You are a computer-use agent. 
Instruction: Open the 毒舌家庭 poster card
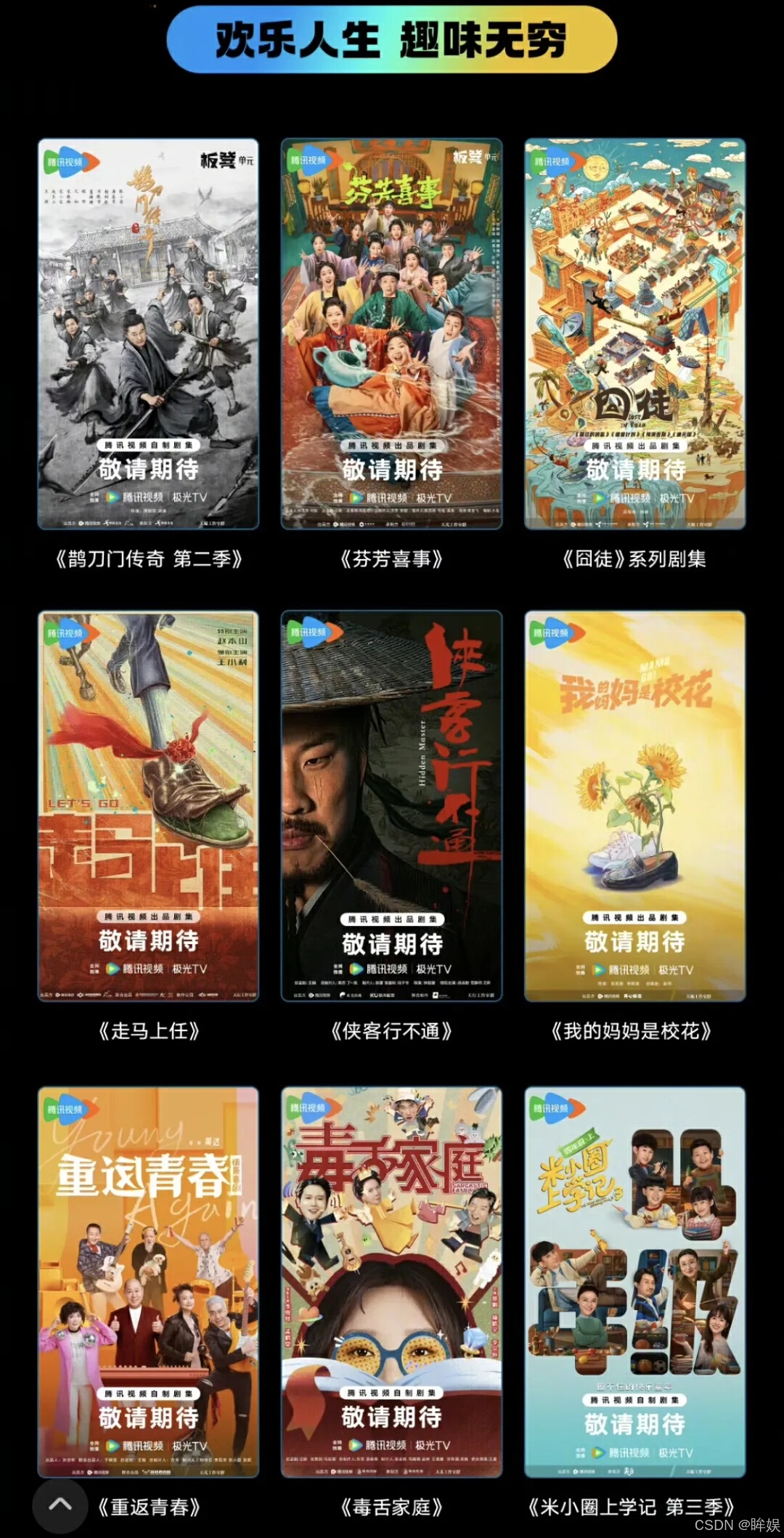391,1282
